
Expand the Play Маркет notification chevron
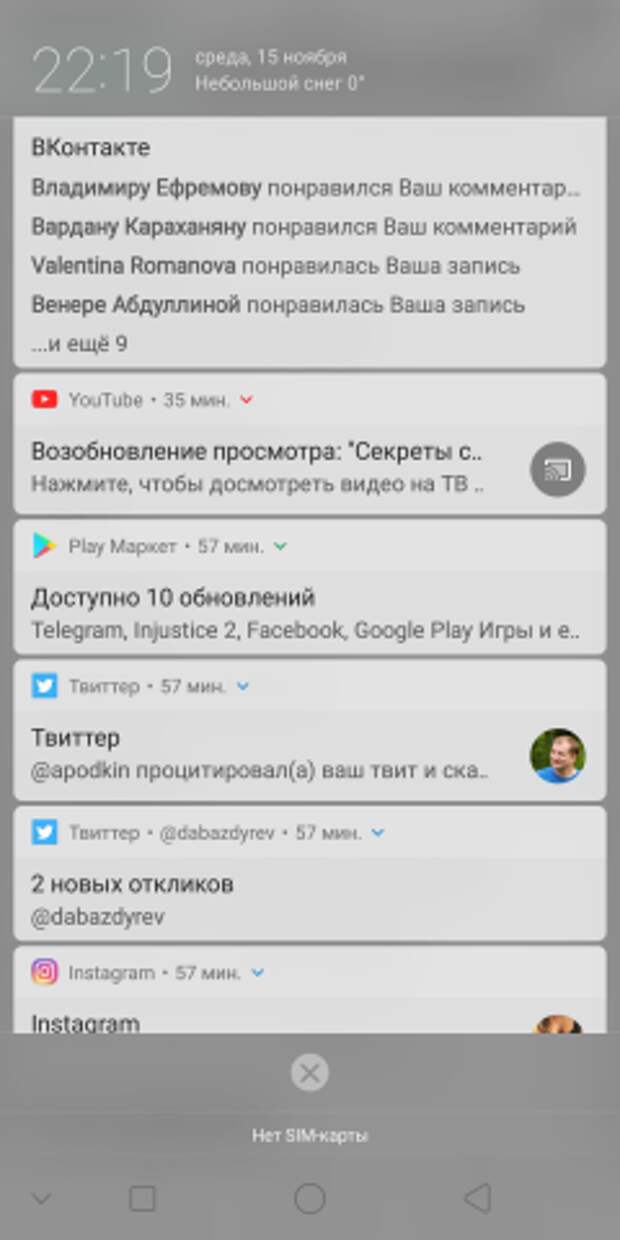(280, 546)
